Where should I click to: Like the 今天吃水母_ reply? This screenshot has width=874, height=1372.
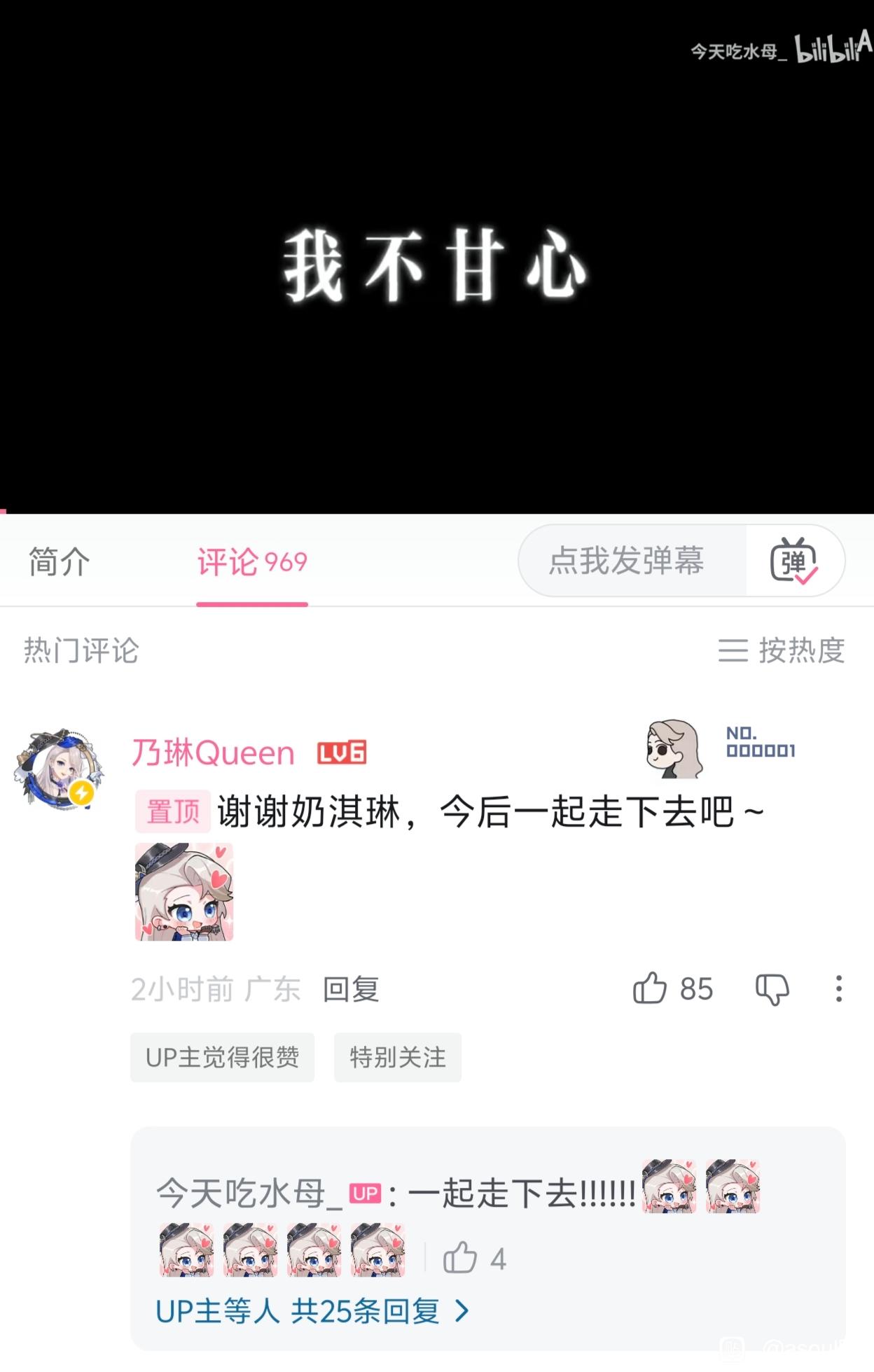click(461, 1258)
